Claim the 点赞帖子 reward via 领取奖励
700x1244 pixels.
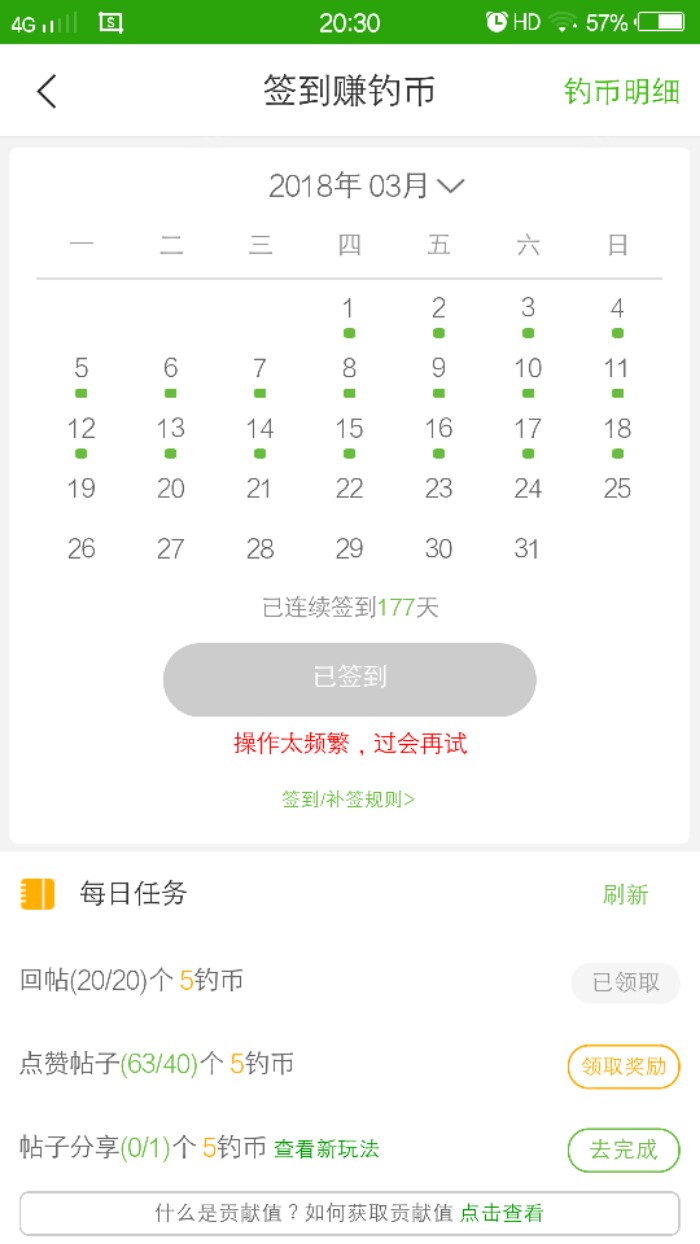click(623, 1066)
